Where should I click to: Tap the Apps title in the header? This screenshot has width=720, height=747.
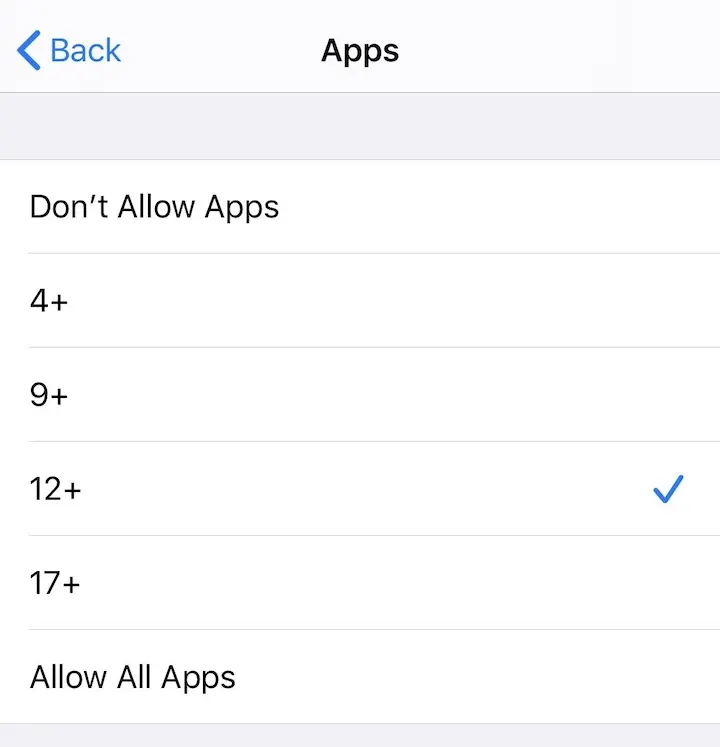[x=360, y=50]
